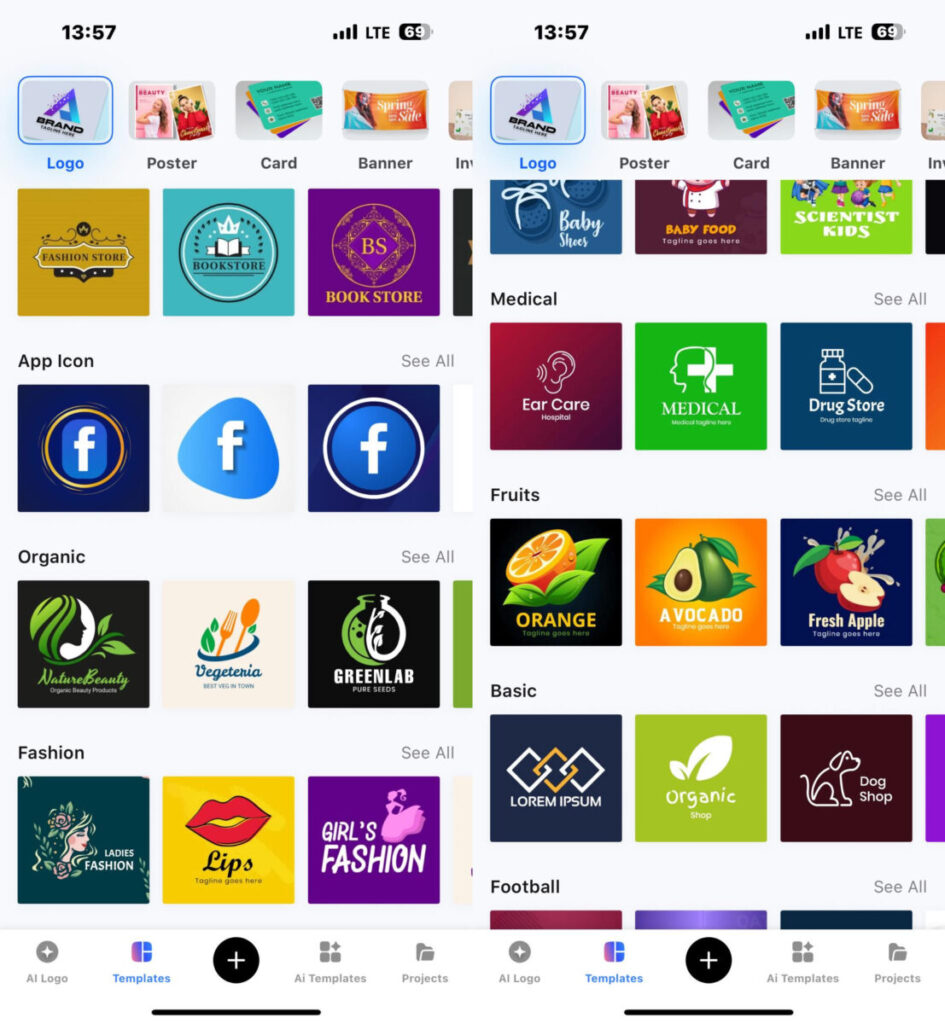This screenshot has height=1024, width=945.
Task: See all App Icon templates
Action: (427, 361)
